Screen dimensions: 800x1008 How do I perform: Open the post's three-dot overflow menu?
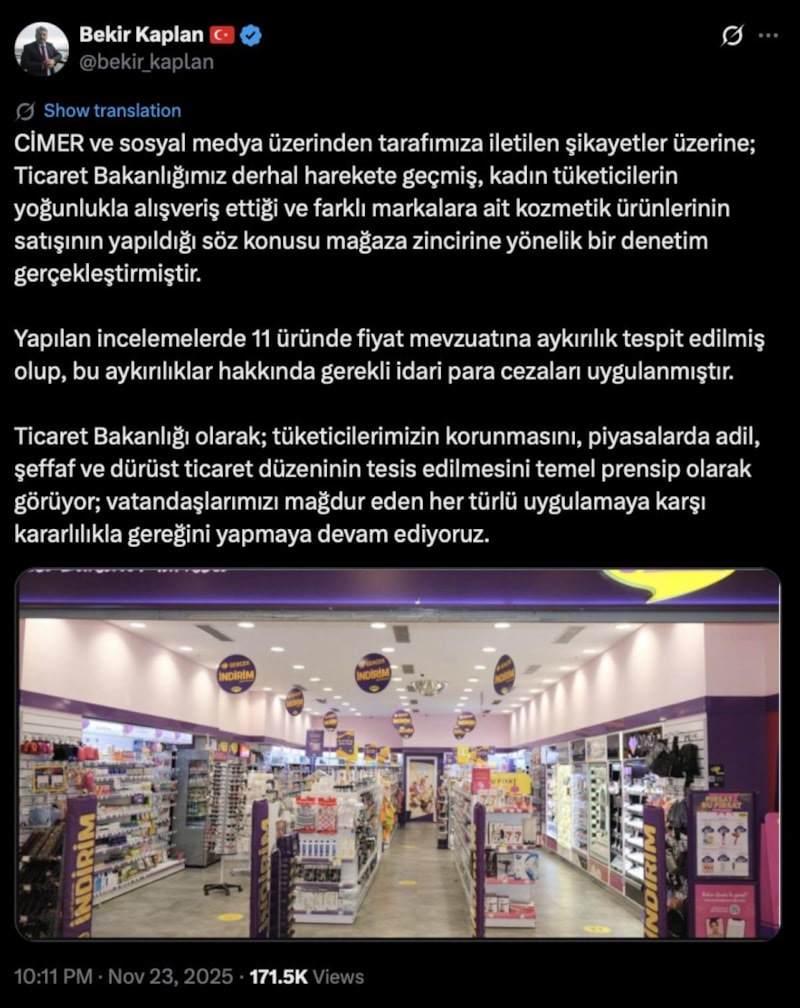click(x=768, y=36)
